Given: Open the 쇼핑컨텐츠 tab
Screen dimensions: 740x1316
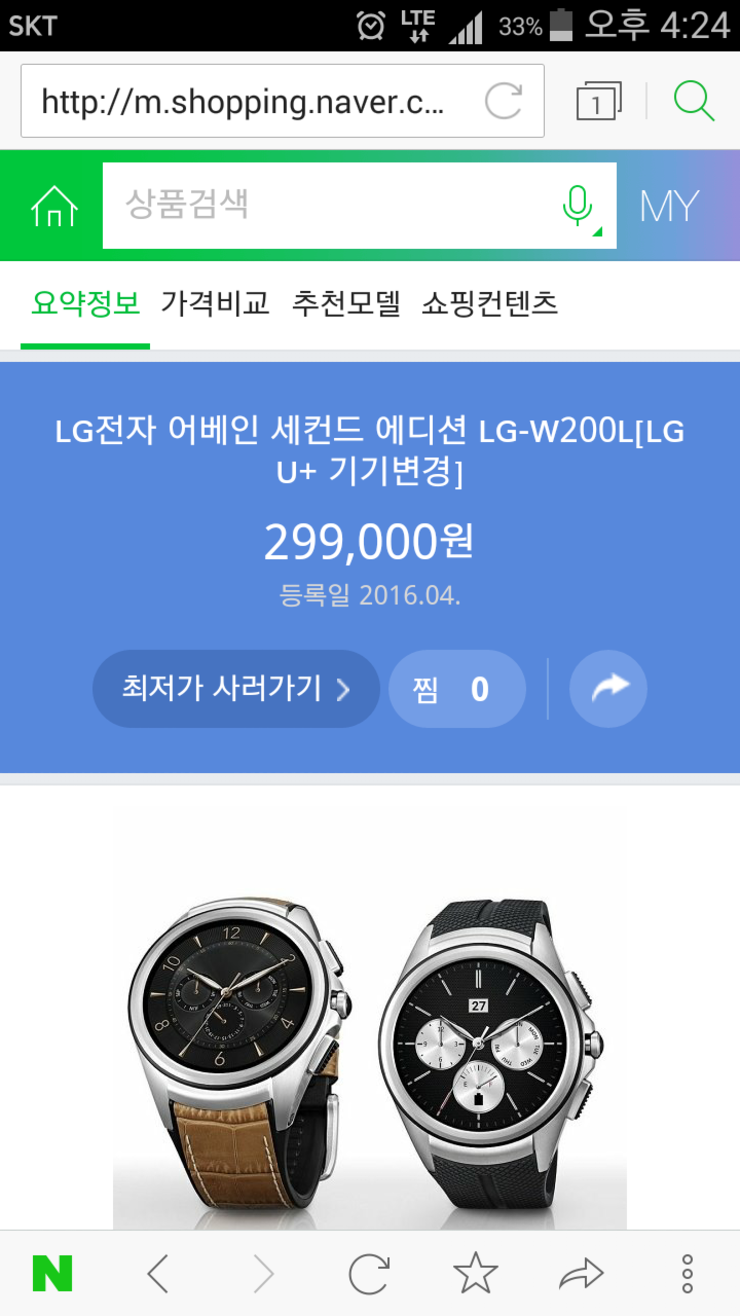Looking at the screenshot, I should point(490,303).
